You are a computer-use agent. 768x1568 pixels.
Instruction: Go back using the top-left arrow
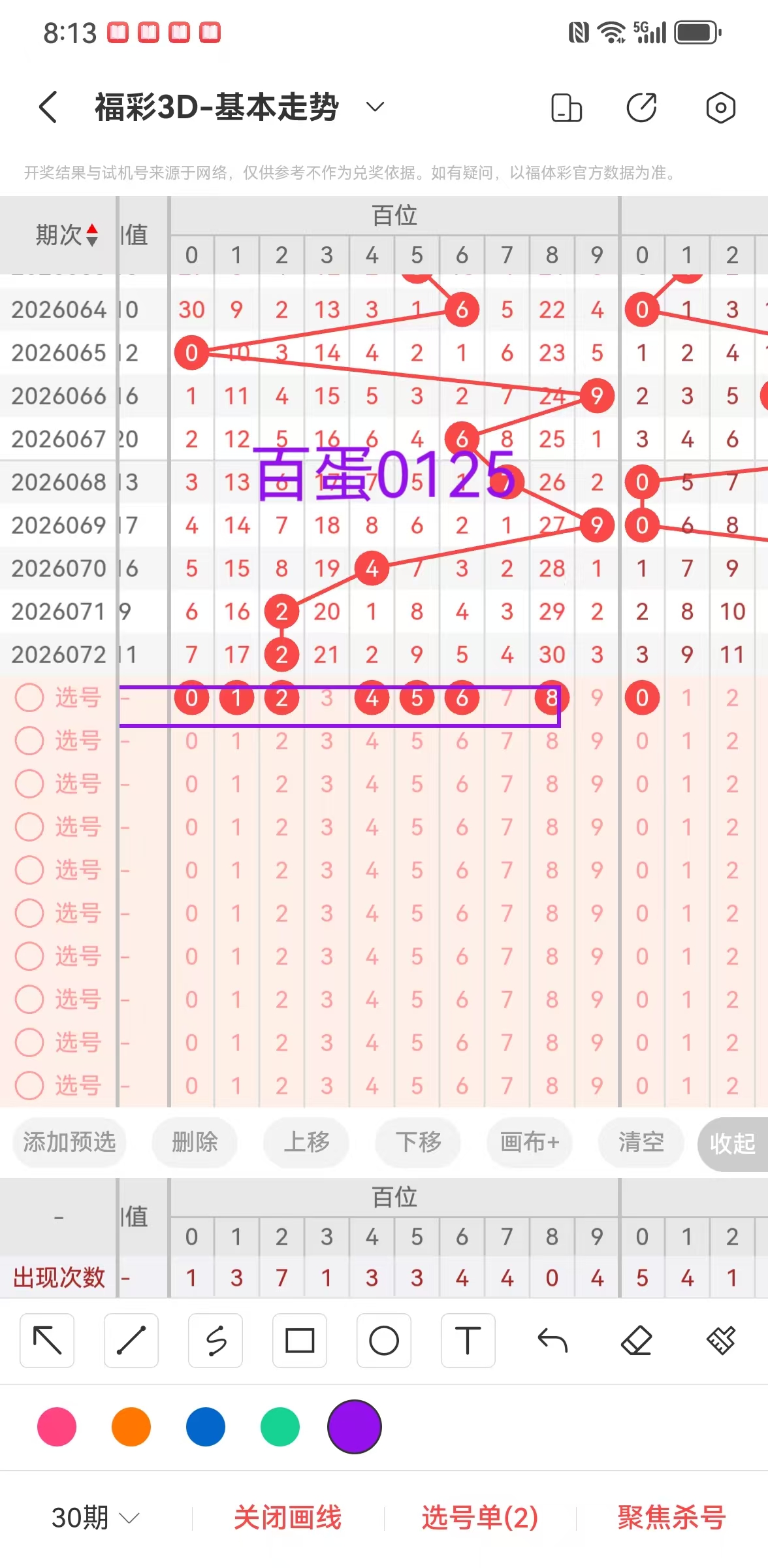point(48,107)
